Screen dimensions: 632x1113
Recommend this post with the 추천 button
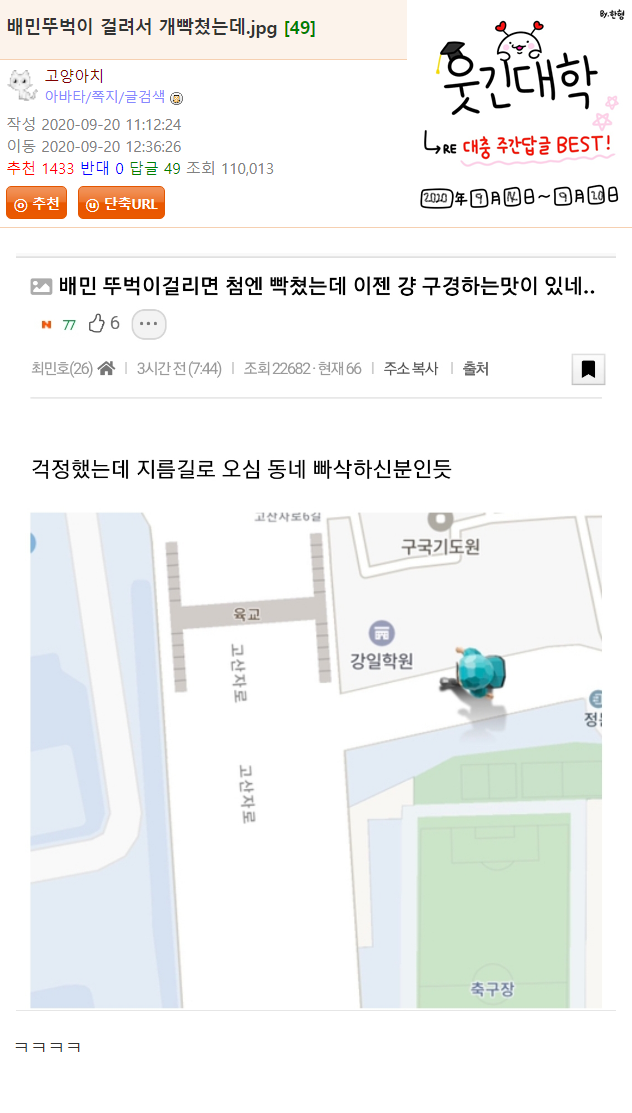click(x=36, y=203)
